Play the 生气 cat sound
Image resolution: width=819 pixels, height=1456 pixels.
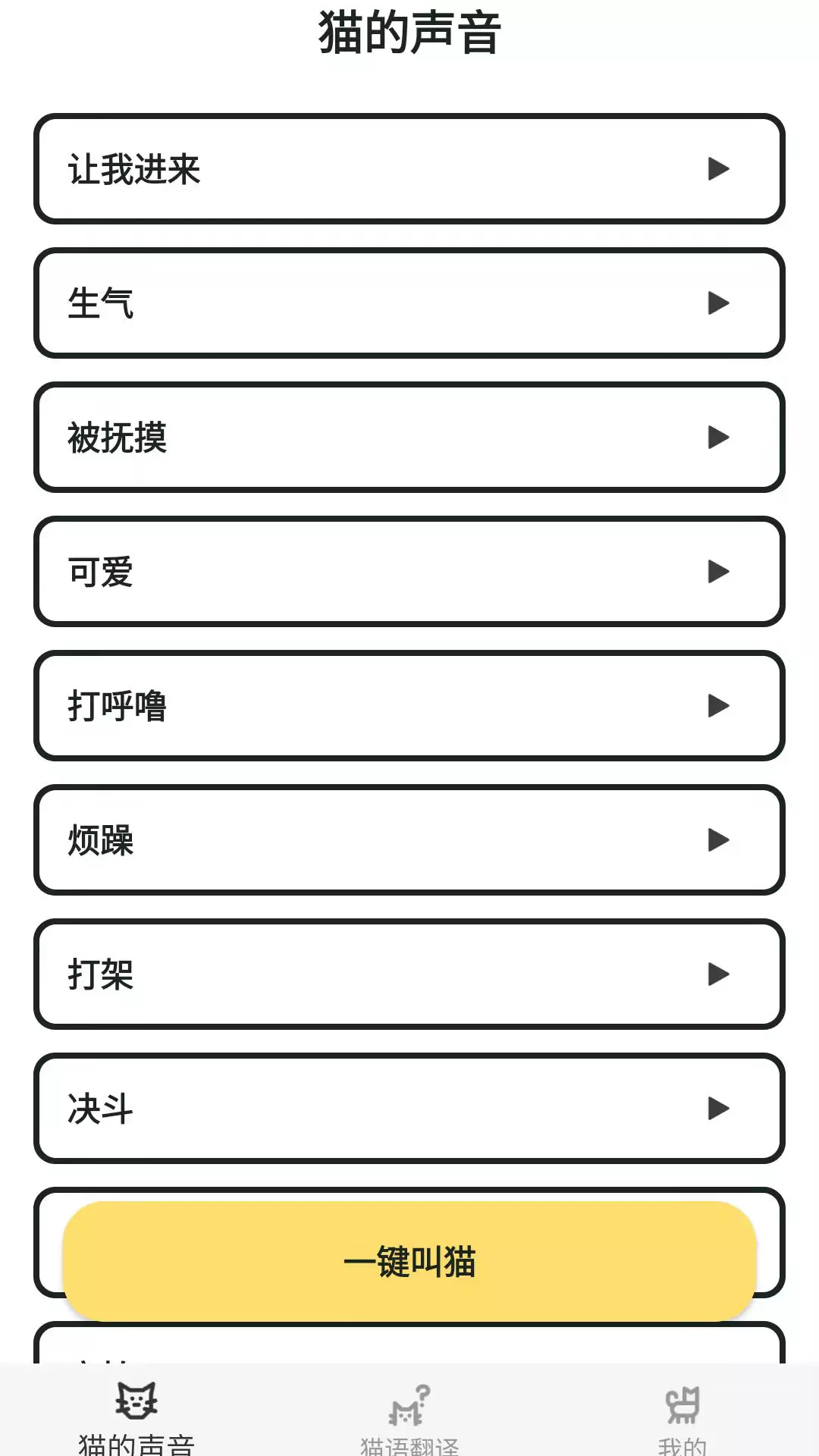(x=409, y=303)
